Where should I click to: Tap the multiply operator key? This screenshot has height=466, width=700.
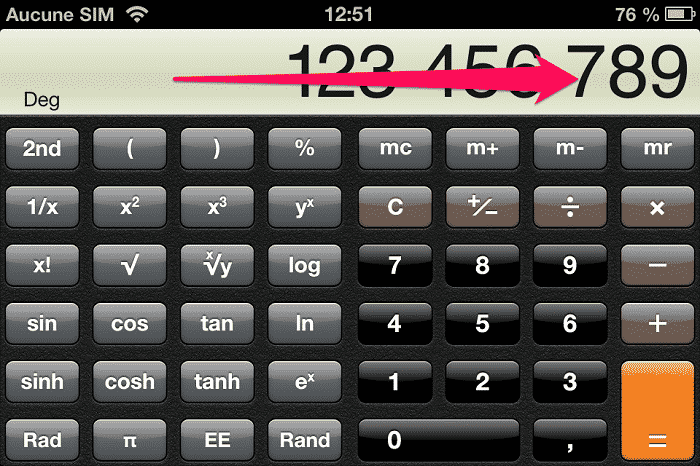tap(657, 207)
